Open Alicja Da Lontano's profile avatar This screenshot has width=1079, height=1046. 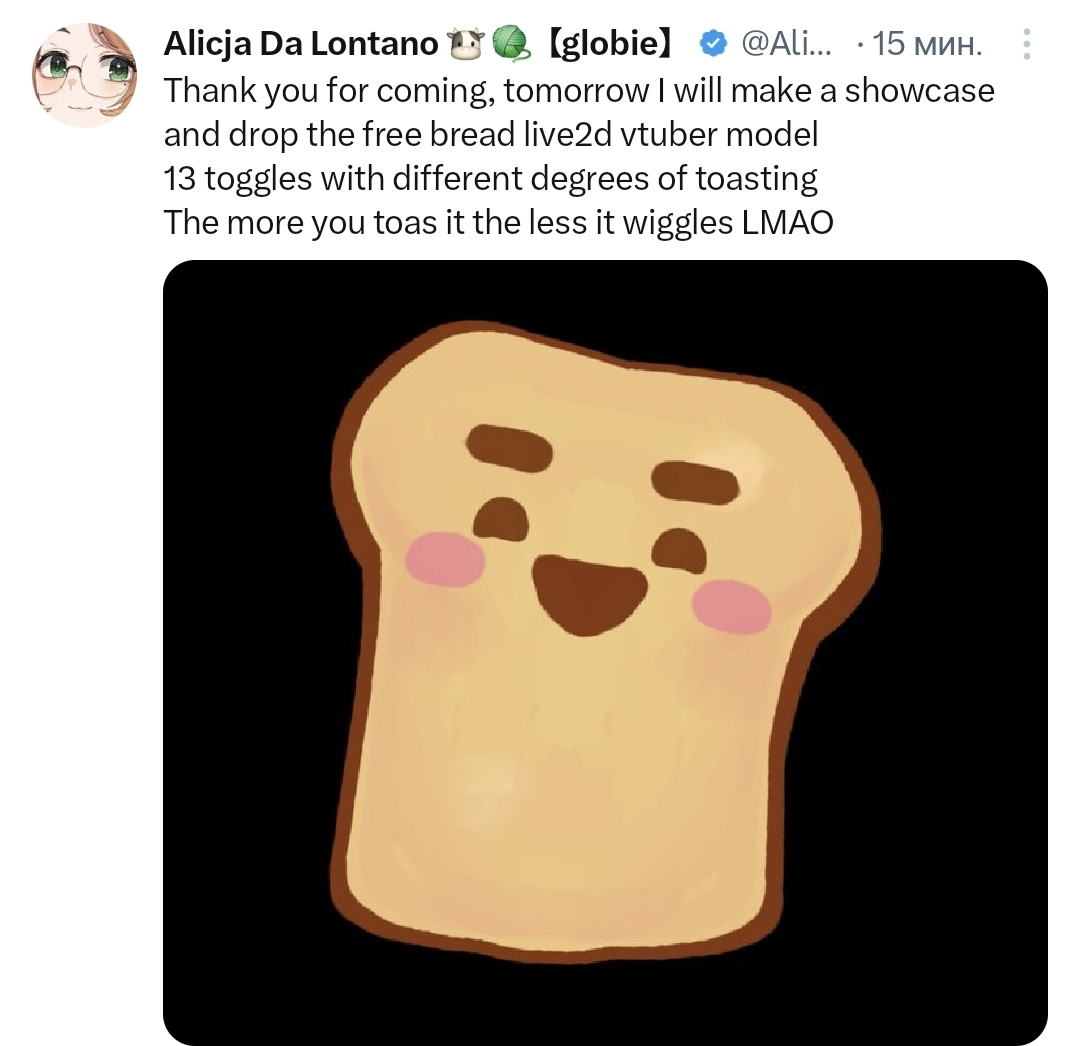click(84, 76)
